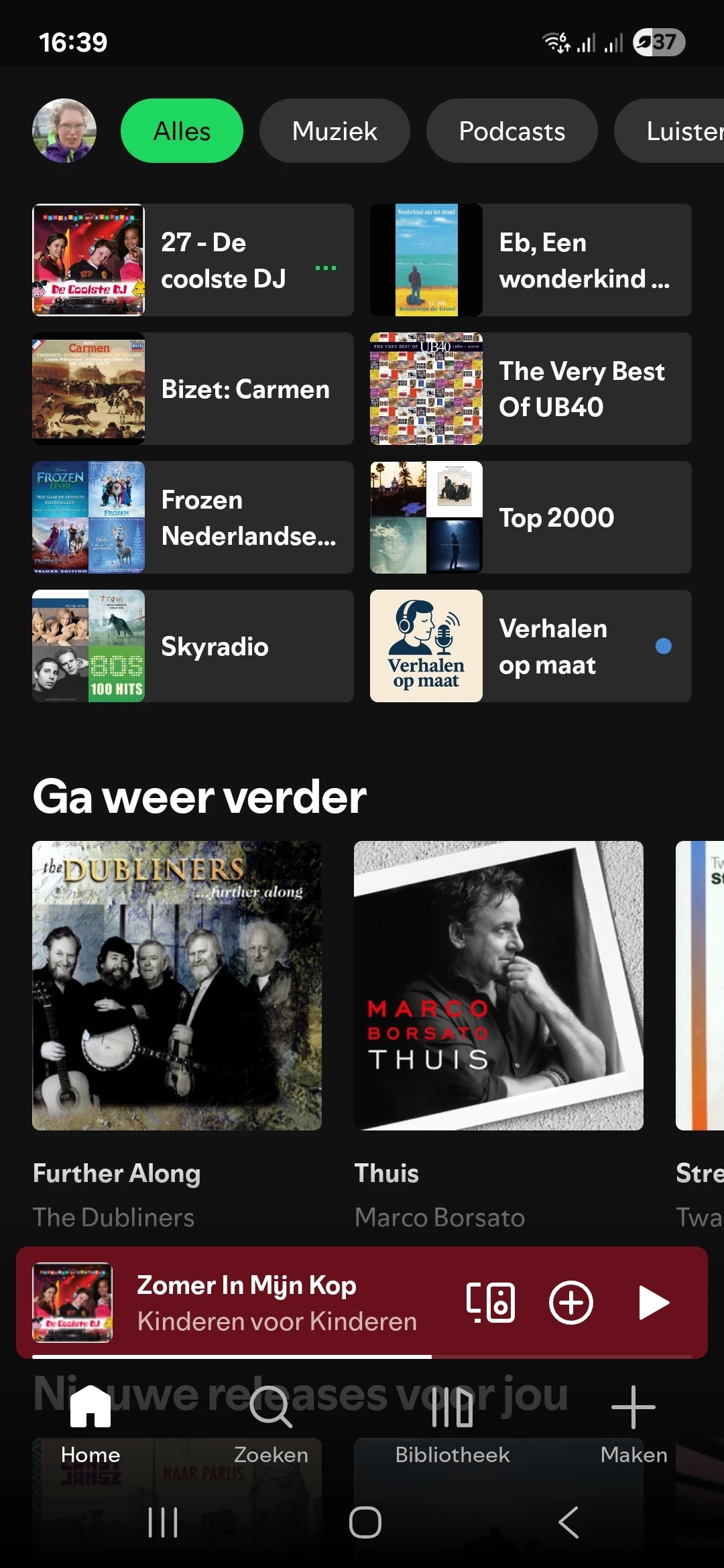Open the profile avatar menu
This screenshot has height=1568, width=724.
[64, 131]
